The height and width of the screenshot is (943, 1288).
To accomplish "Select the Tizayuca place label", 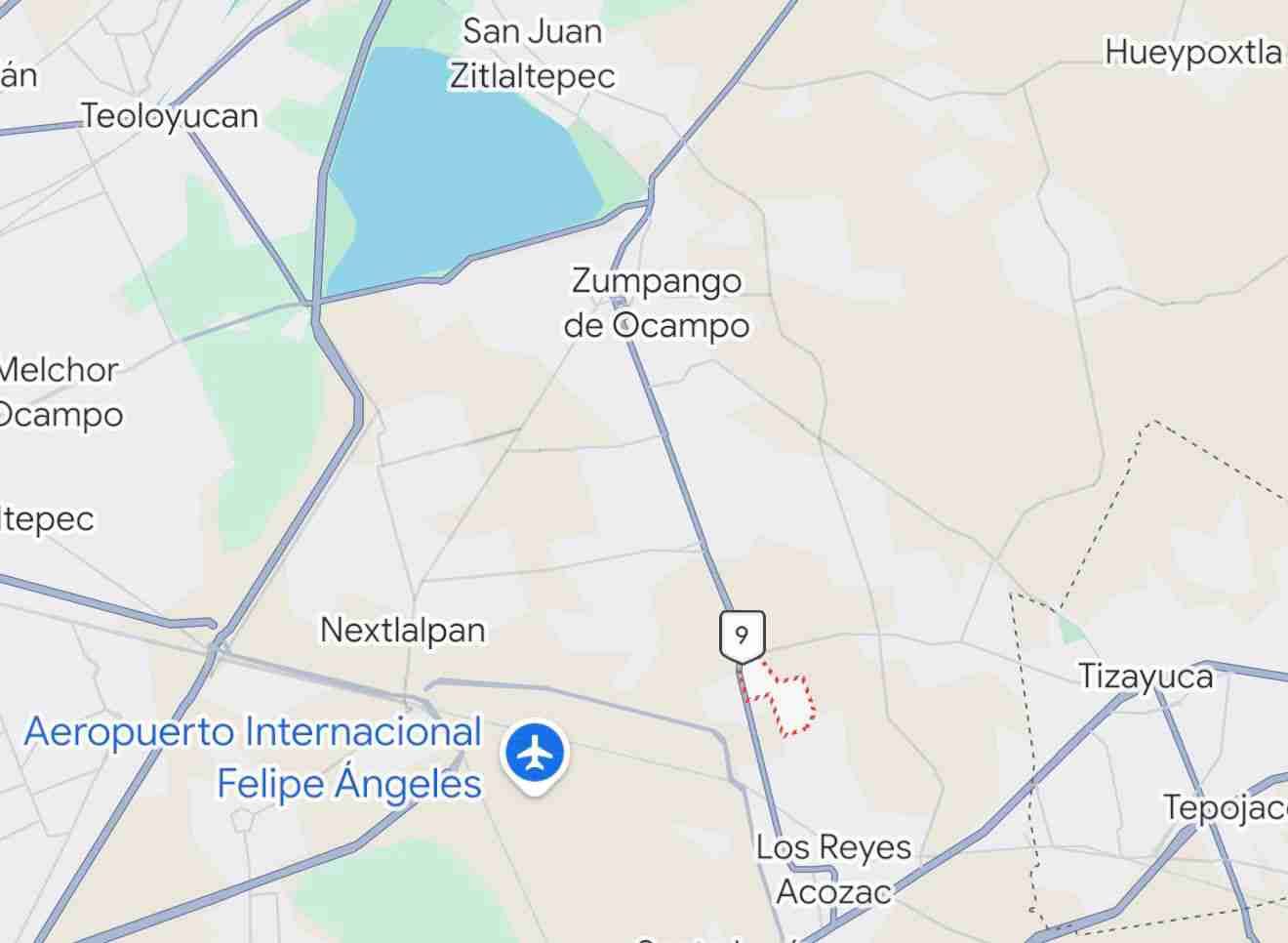I will tap(1147, 676).
